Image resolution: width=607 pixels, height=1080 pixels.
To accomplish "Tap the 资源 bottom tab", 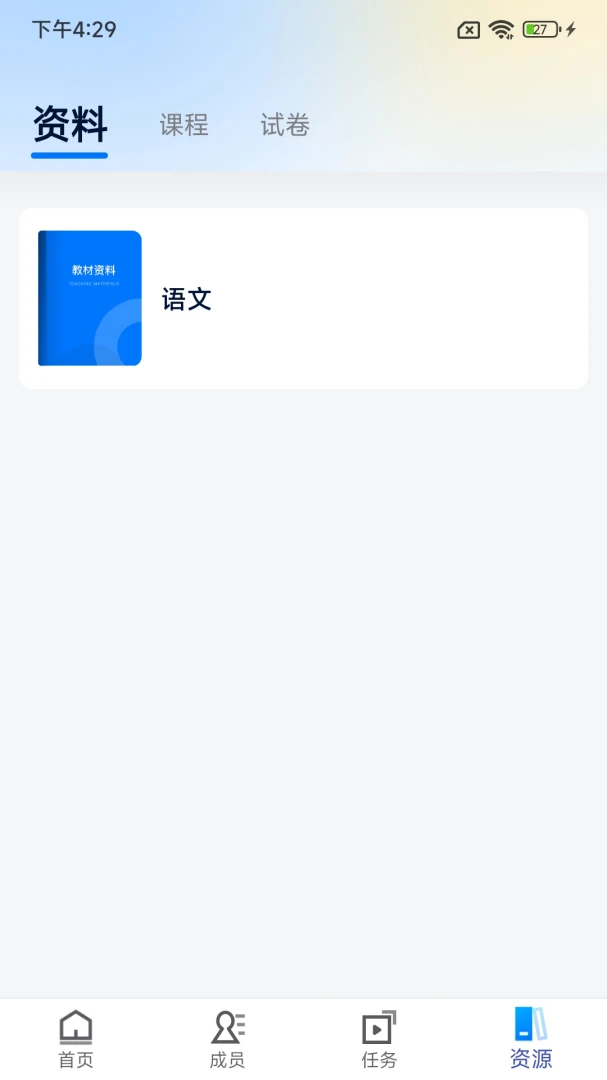I will [531, 1039].
